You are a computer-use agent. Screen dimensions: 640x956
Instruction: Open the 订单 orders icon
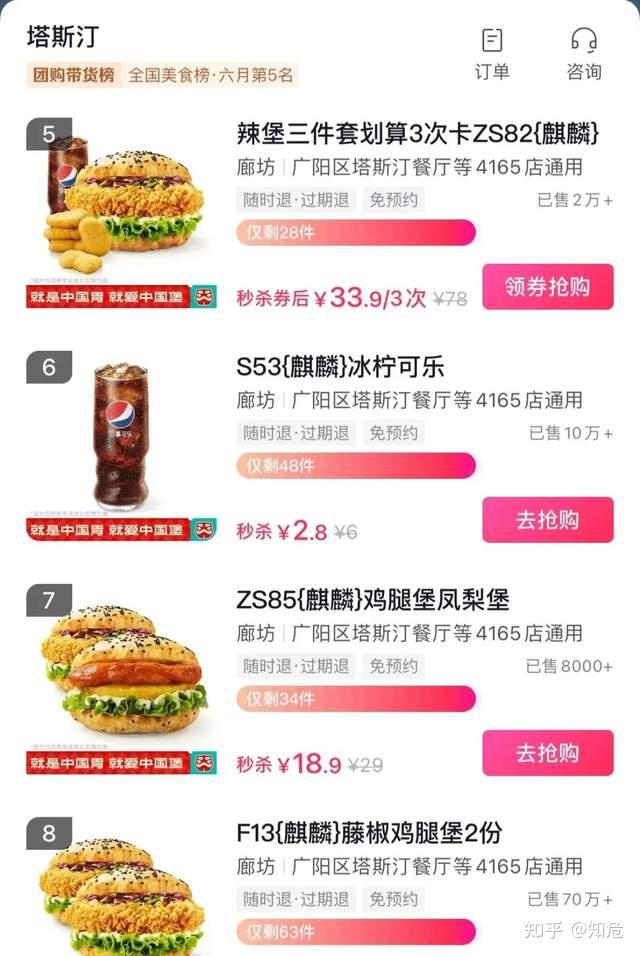coord(491,54)
